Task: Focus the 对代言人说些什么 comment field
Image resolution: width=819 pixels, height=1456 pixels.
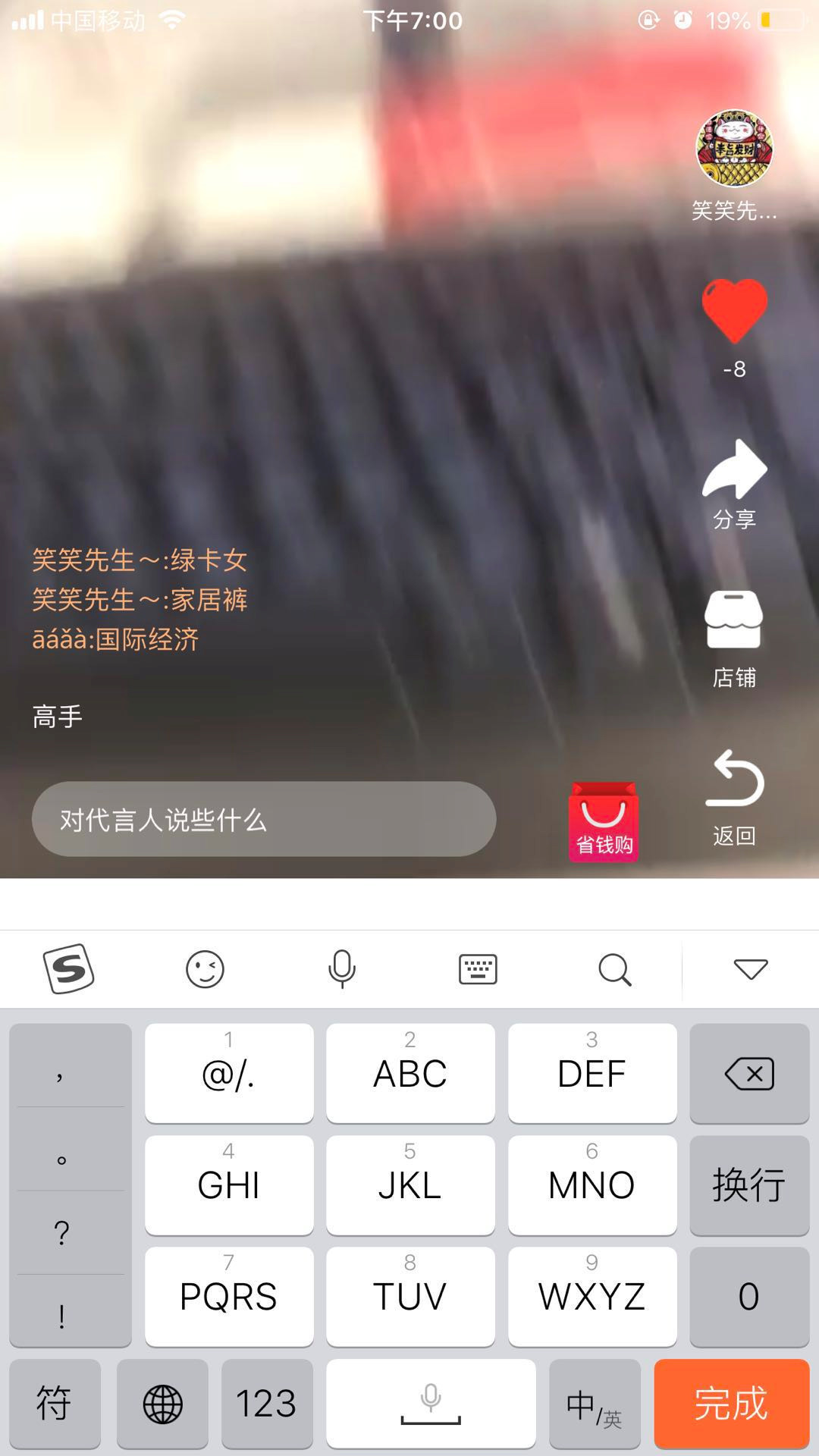Action: point(264,819)
